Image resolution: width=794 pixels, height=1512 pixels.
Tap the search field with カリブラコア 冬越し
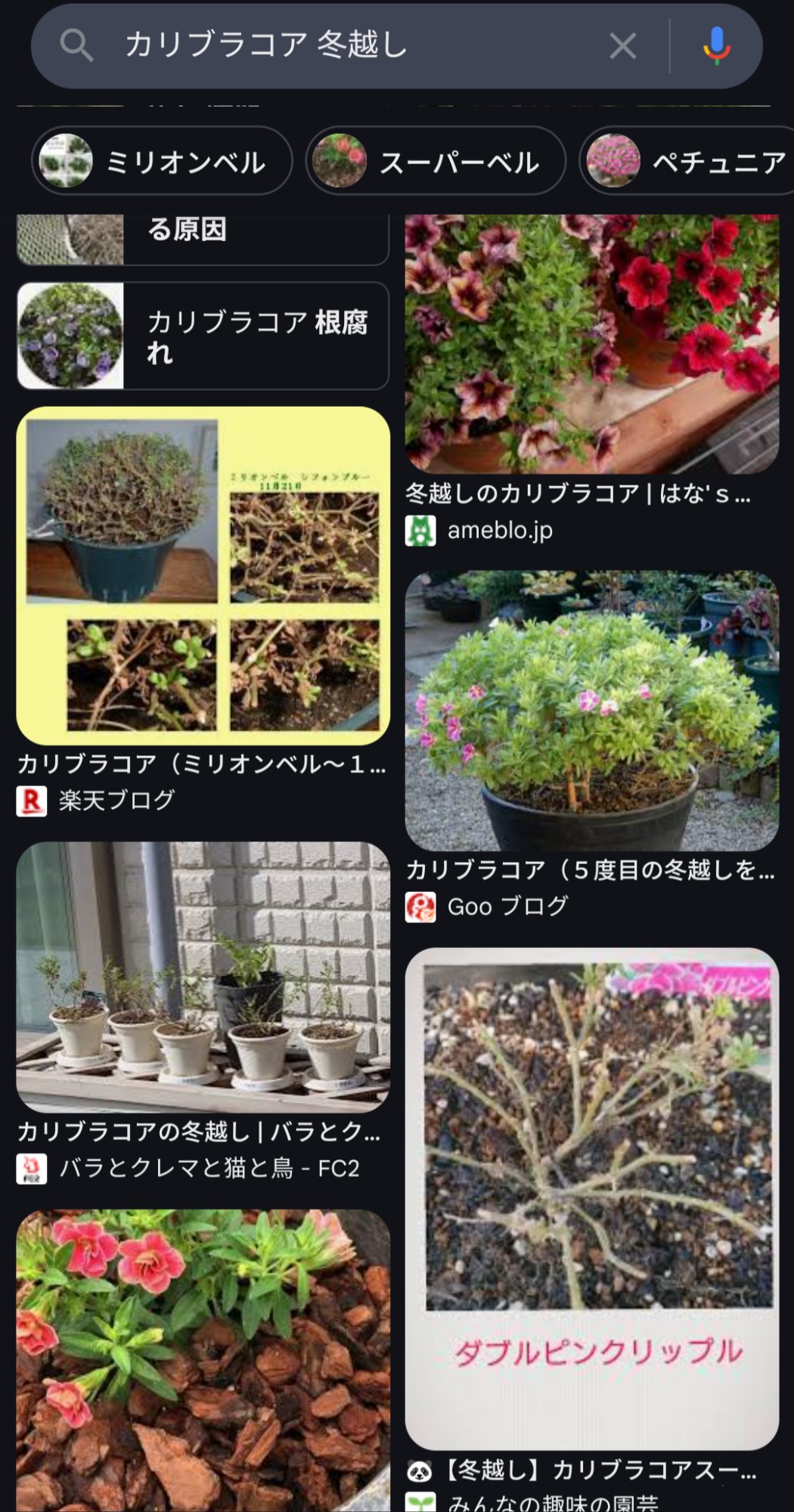[x=340, y=45]
